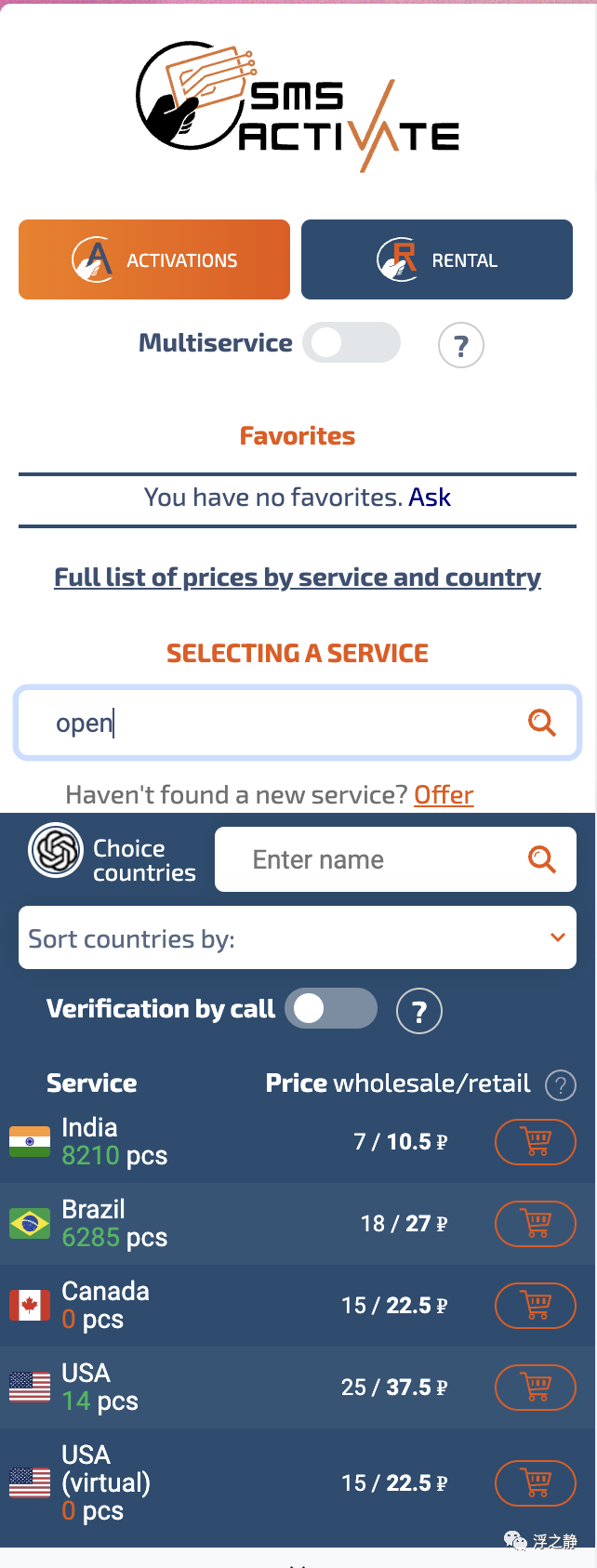This screenshot has height=1568, width=597.
Task: Add the USA (virtual) number to cart
Action: tap(536, 1483)
